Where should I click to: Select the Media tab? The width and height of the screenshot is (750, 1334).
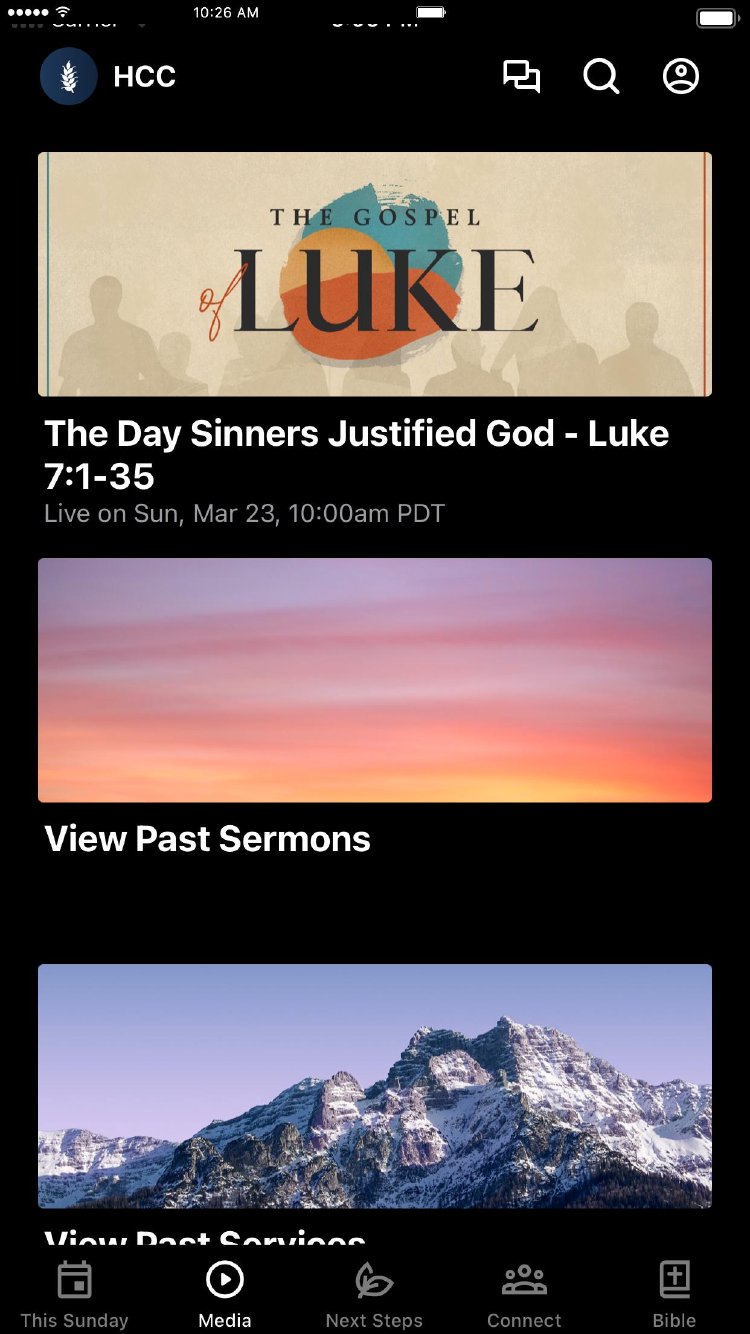coord(225,1294)
